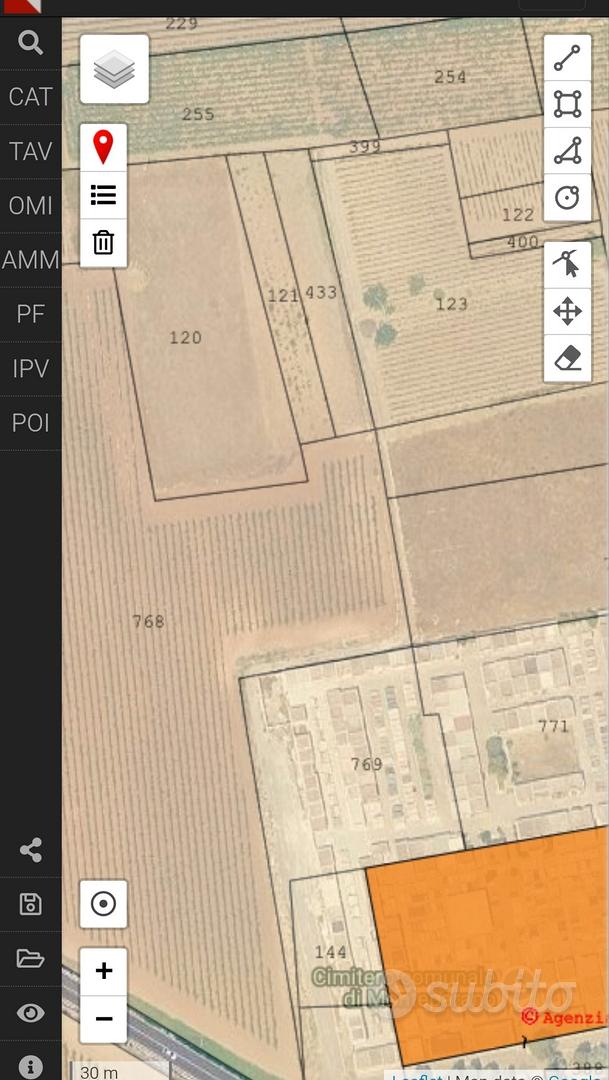Open the map layers selector

pyautogui.click(x=114, y=69)
